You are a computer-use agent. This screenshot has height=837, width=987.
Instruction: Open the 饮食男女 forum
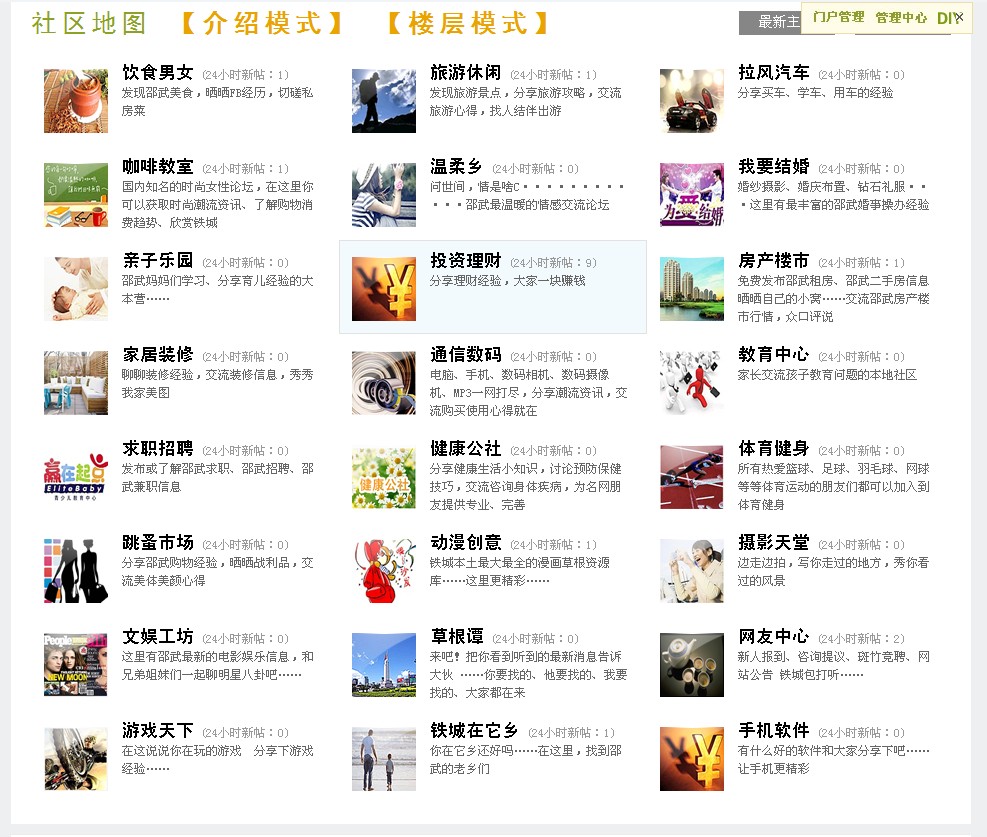158,73
